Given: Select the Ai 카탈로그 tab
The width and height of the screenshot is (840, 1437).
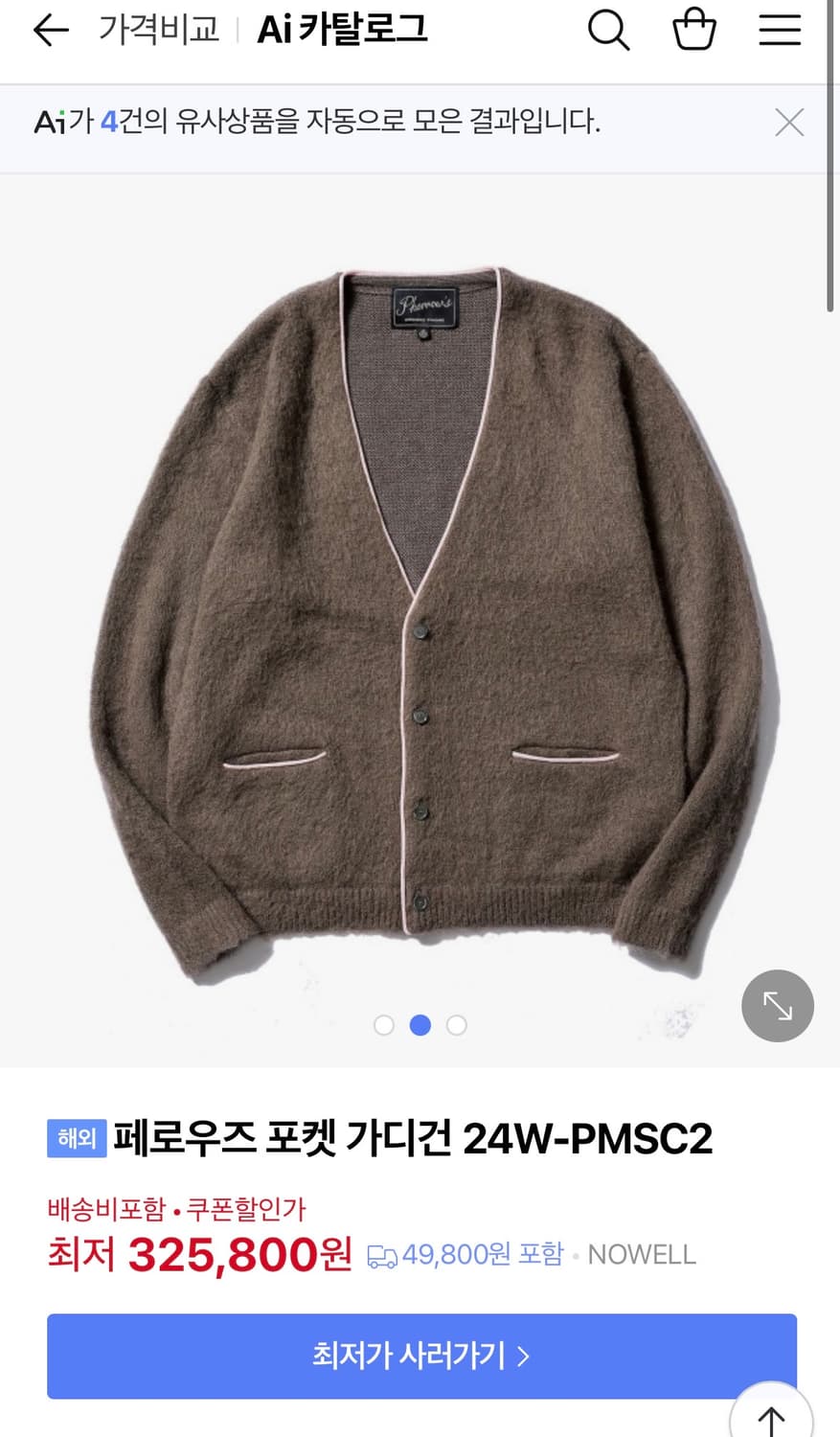Looking at the screenshot, I should 342,30.
